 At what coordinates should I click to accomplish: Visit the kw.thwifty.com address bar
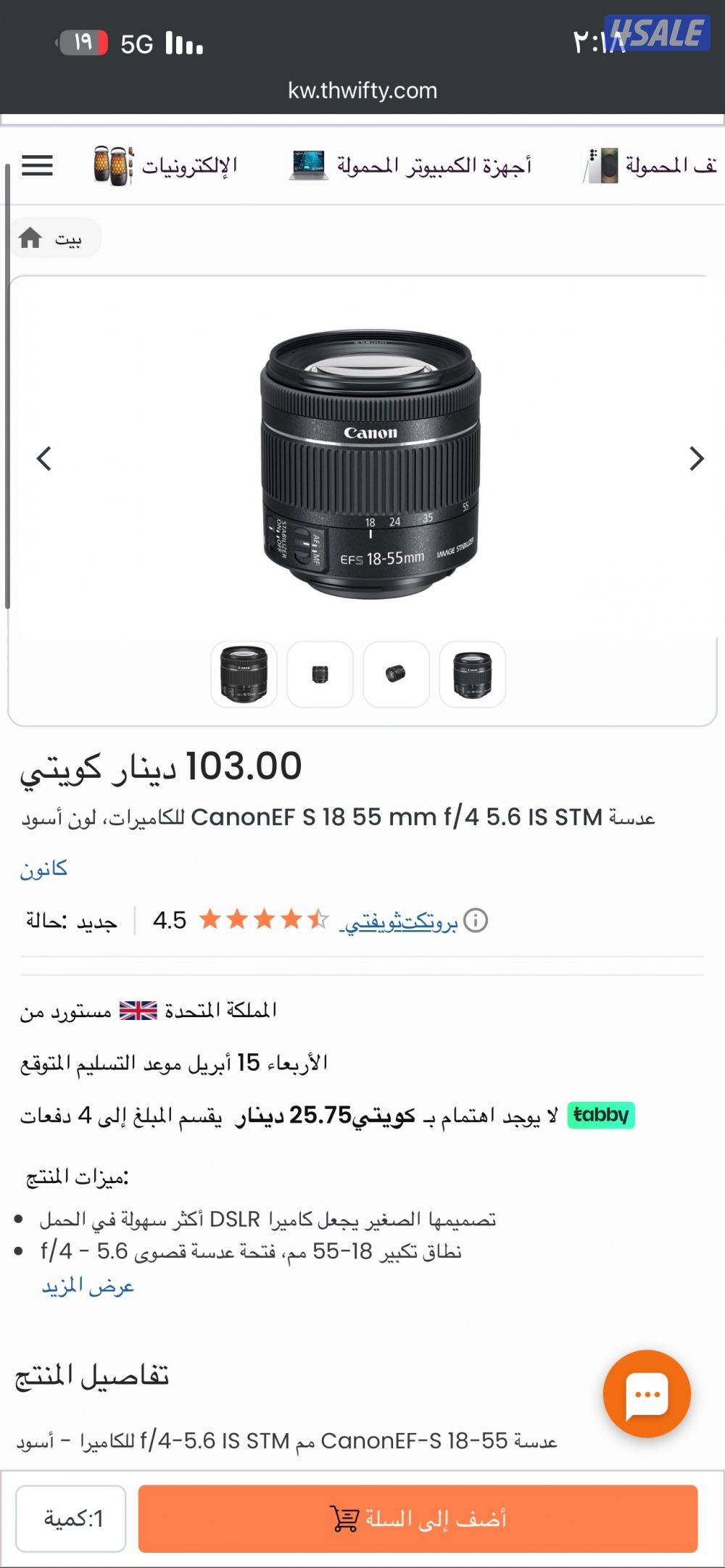tap(362, 91)
